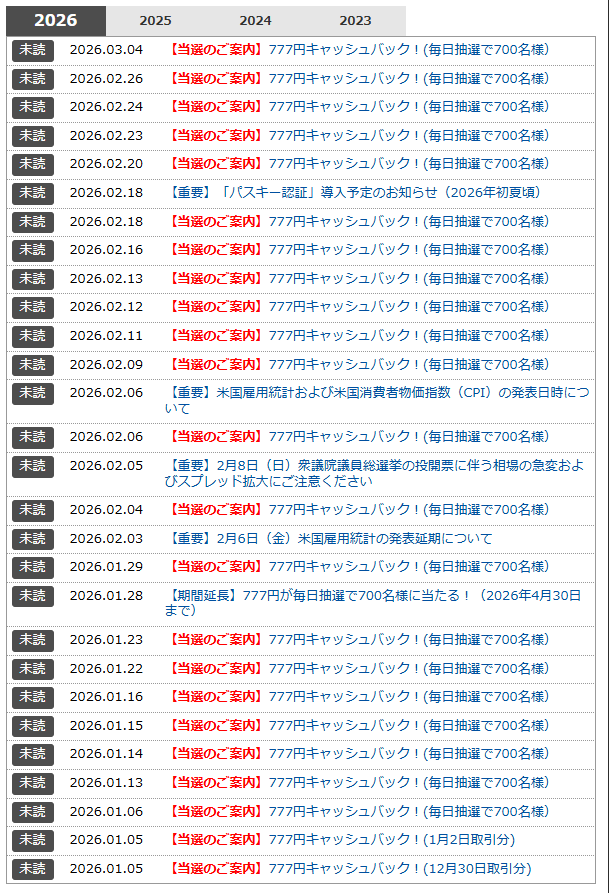View the 2026.01.06 当選のご案内 notice
Image resolution: width=609 pixels, height=893 pixels.
[x=358, y=811]
